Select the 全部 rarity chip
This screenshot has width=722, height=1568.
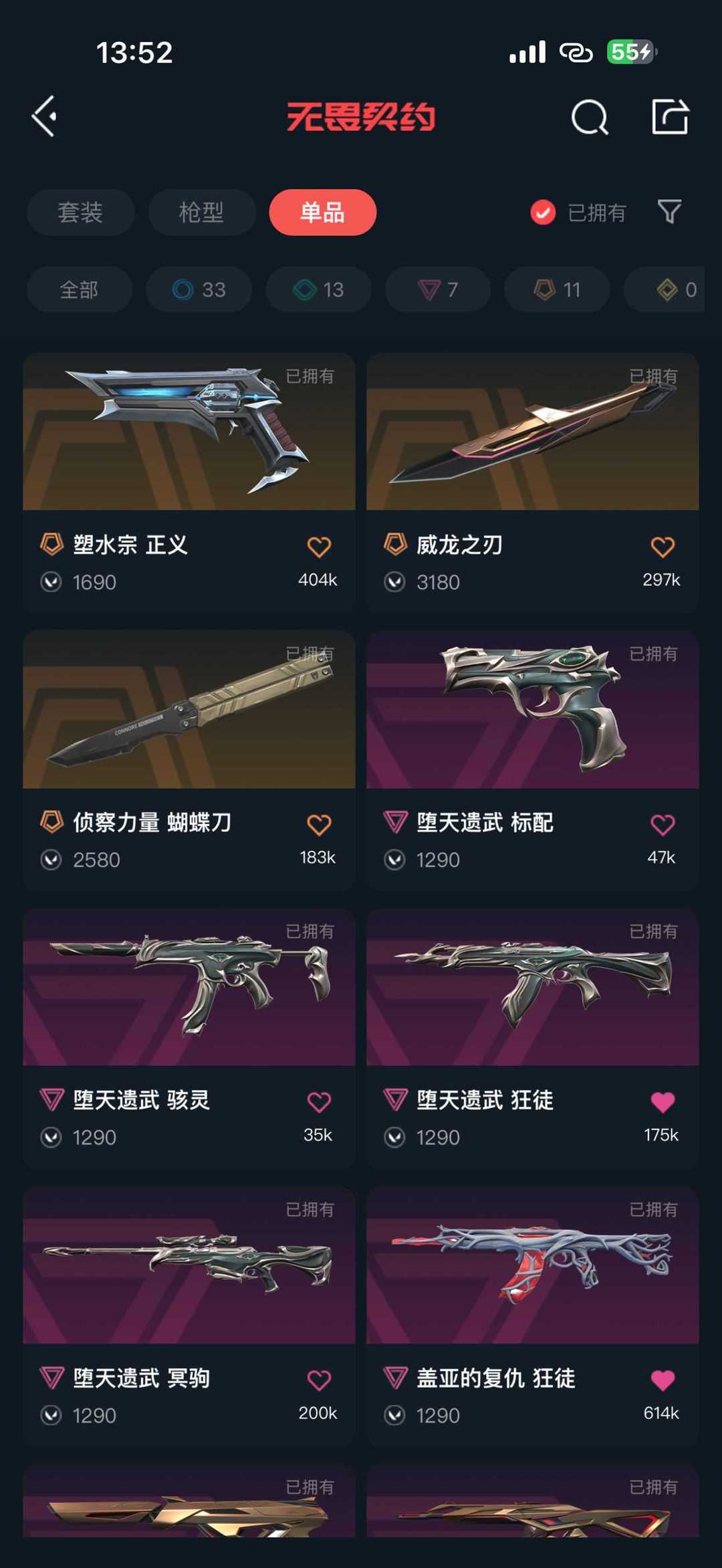(80, 289)
